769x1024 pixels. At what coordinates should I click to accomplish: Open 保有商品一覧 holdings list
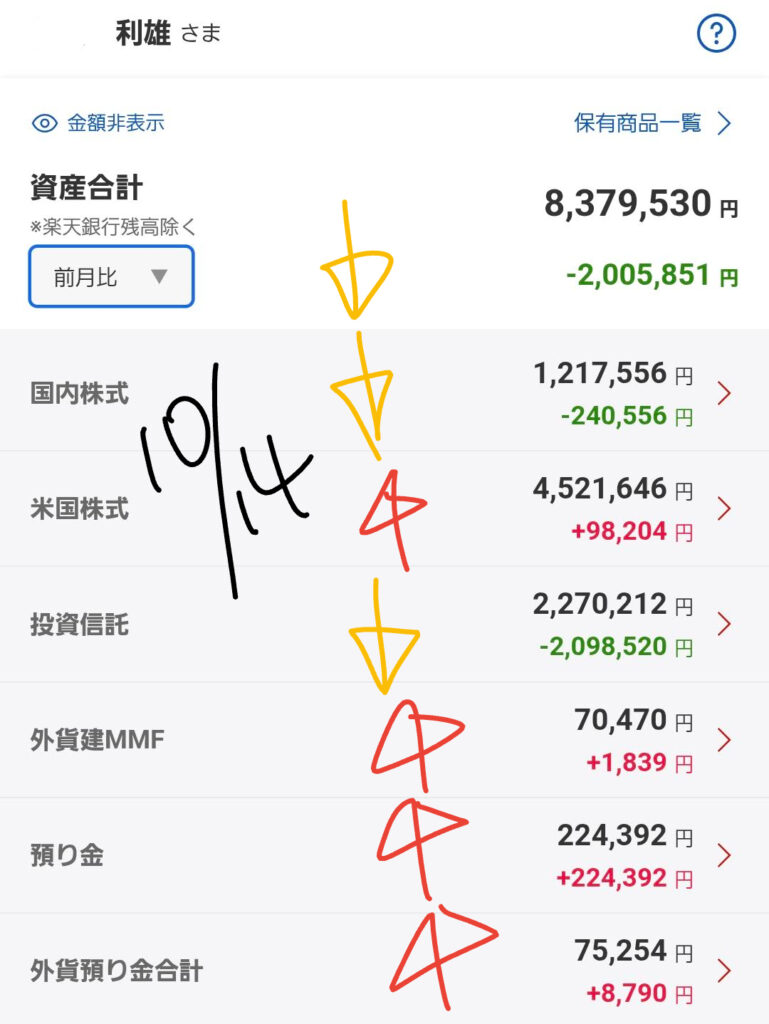[652, 123]
